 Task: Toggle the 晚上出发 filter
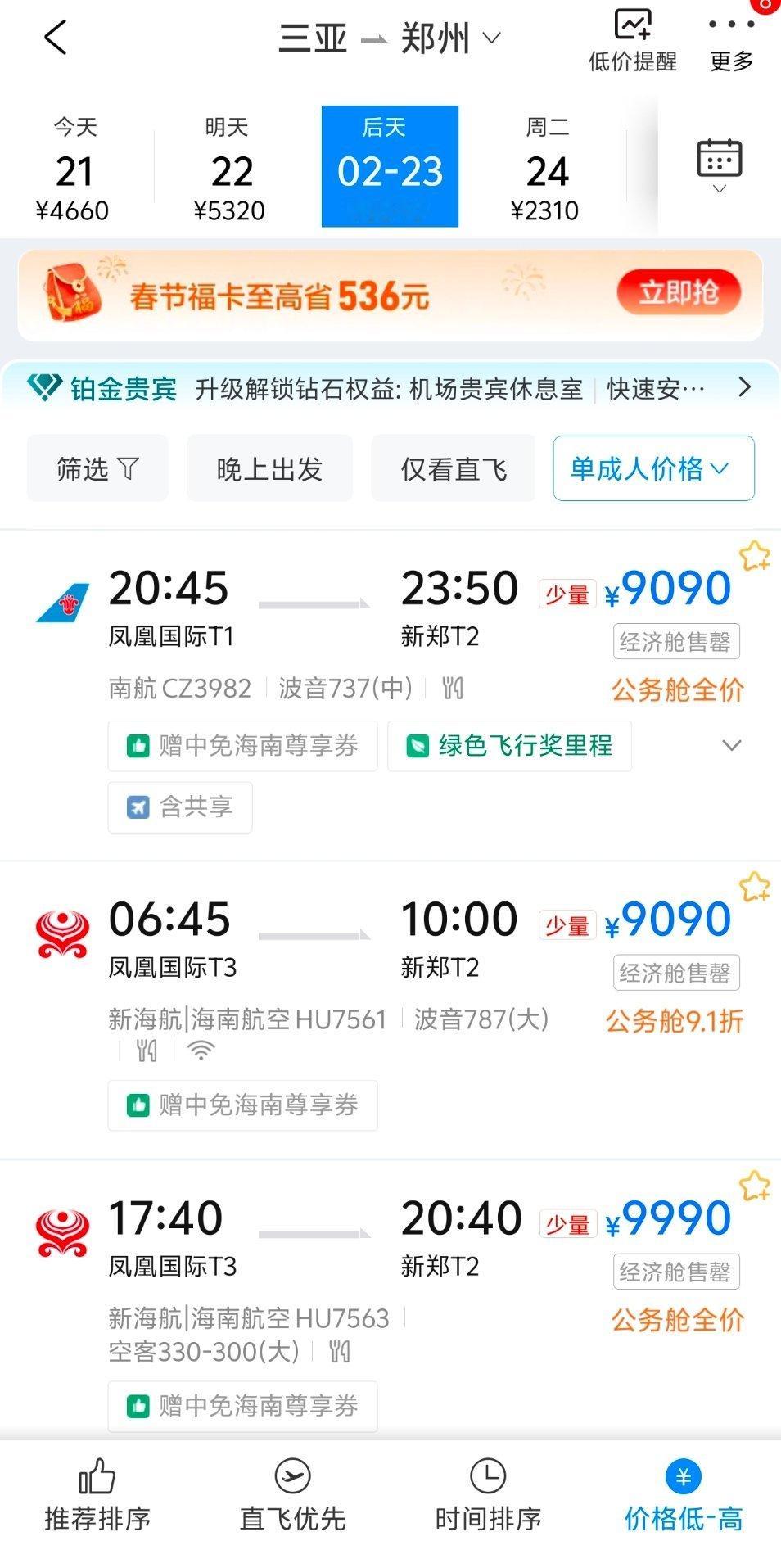click(x=269, y=468)
